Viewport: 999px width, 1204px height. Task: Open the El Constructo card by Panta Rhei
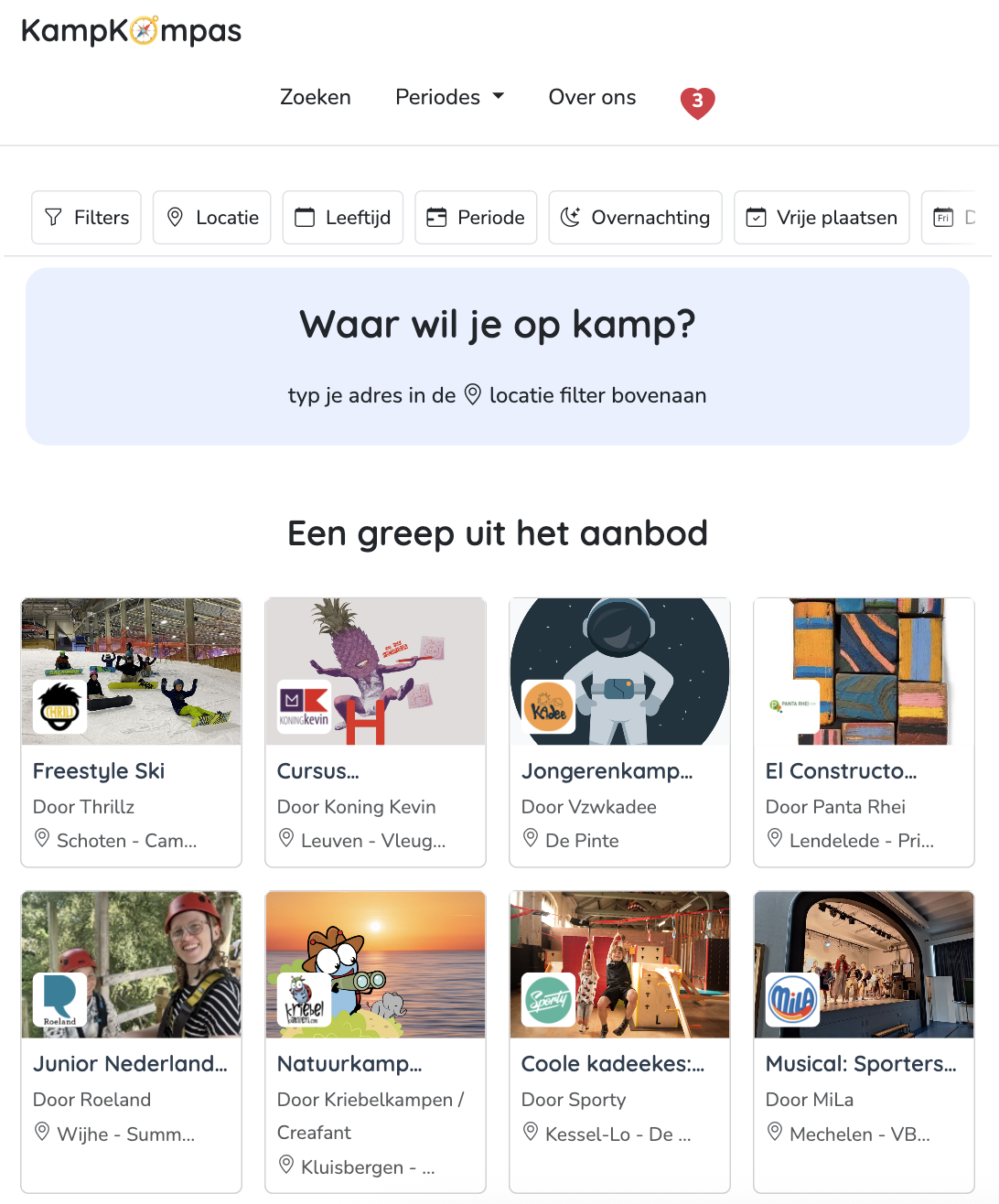(864, 732)
